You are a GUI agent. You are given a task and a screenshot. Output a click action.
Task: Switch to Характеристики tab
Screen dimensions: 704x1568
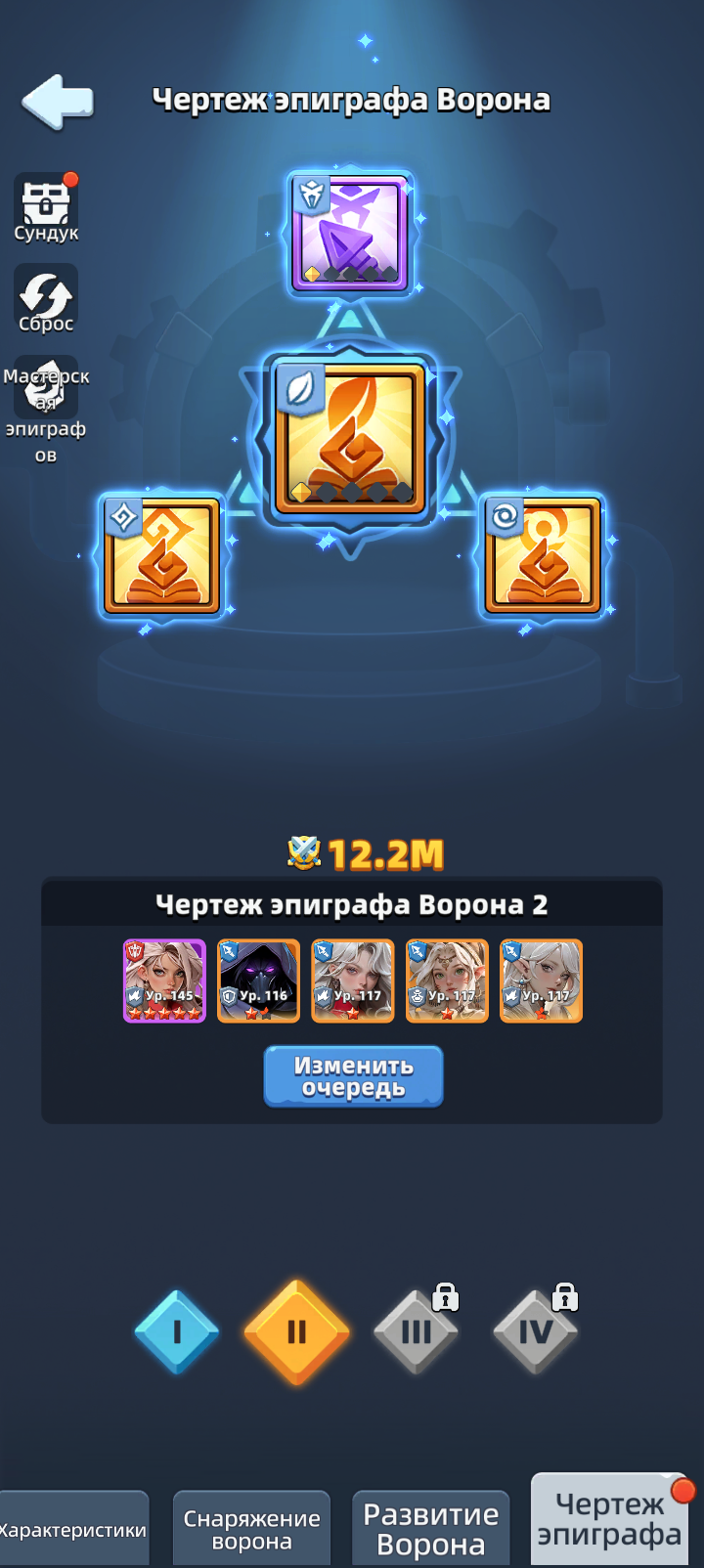[x=74, y=1529]
